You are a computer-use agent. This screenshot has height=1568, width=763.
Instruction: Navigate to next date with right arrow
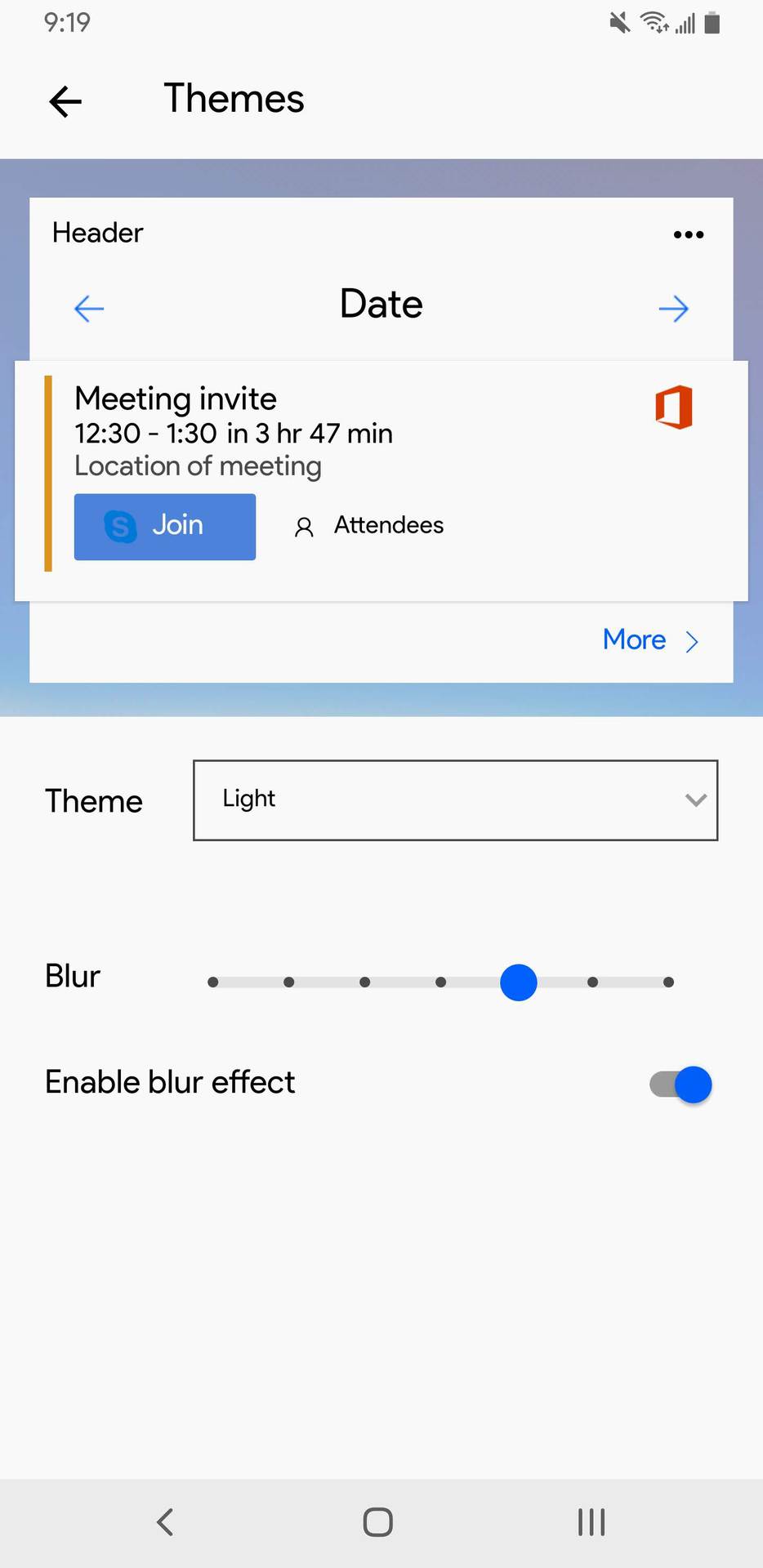point(672,309)
